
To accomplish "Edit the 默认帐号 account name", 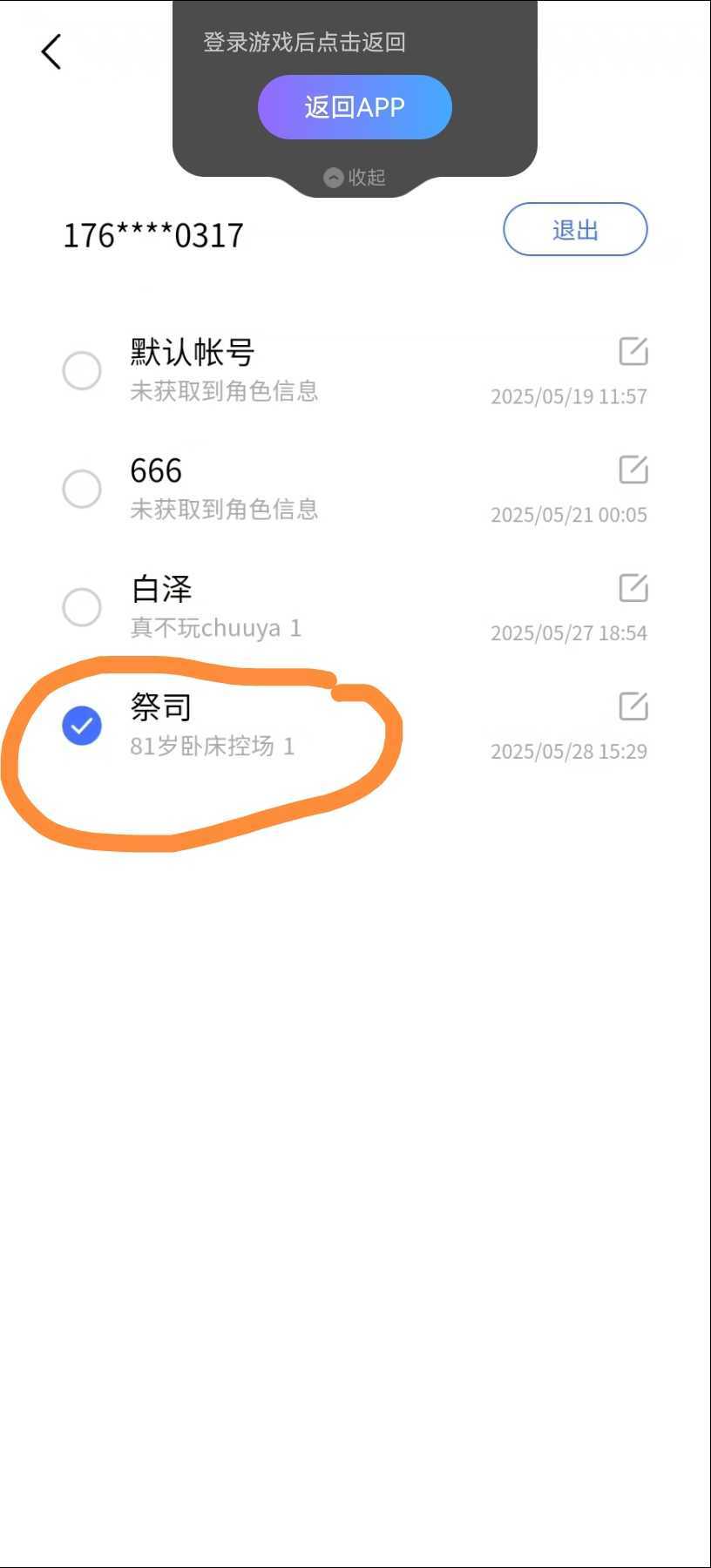I will [x=633, y=351].
